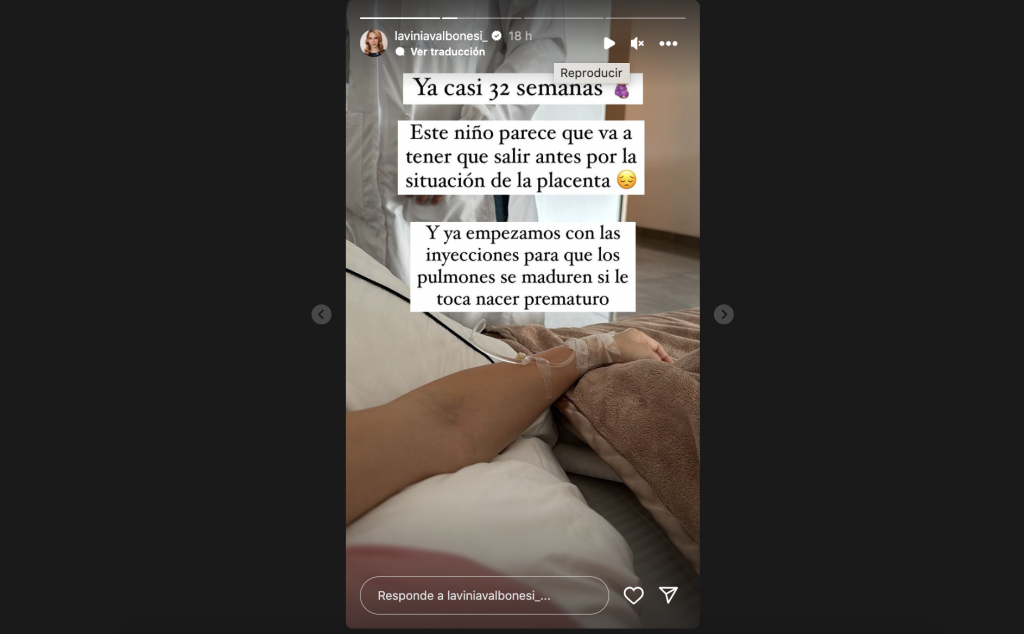
Task: Share the story via paper plane
Action: [x=669, y=595]
